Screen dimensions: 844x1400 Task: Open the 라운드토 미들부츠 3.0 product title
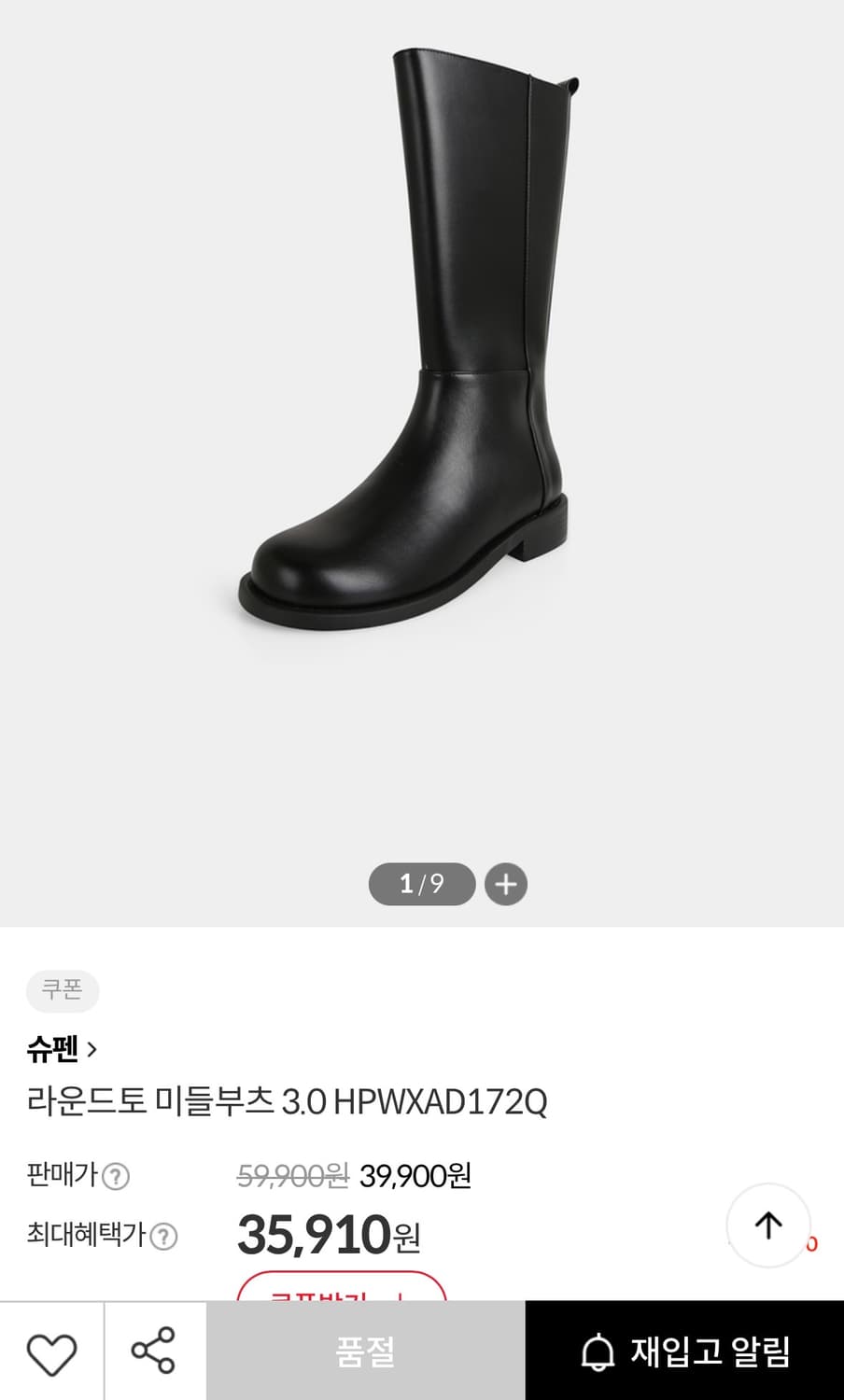click(289, 1101)
